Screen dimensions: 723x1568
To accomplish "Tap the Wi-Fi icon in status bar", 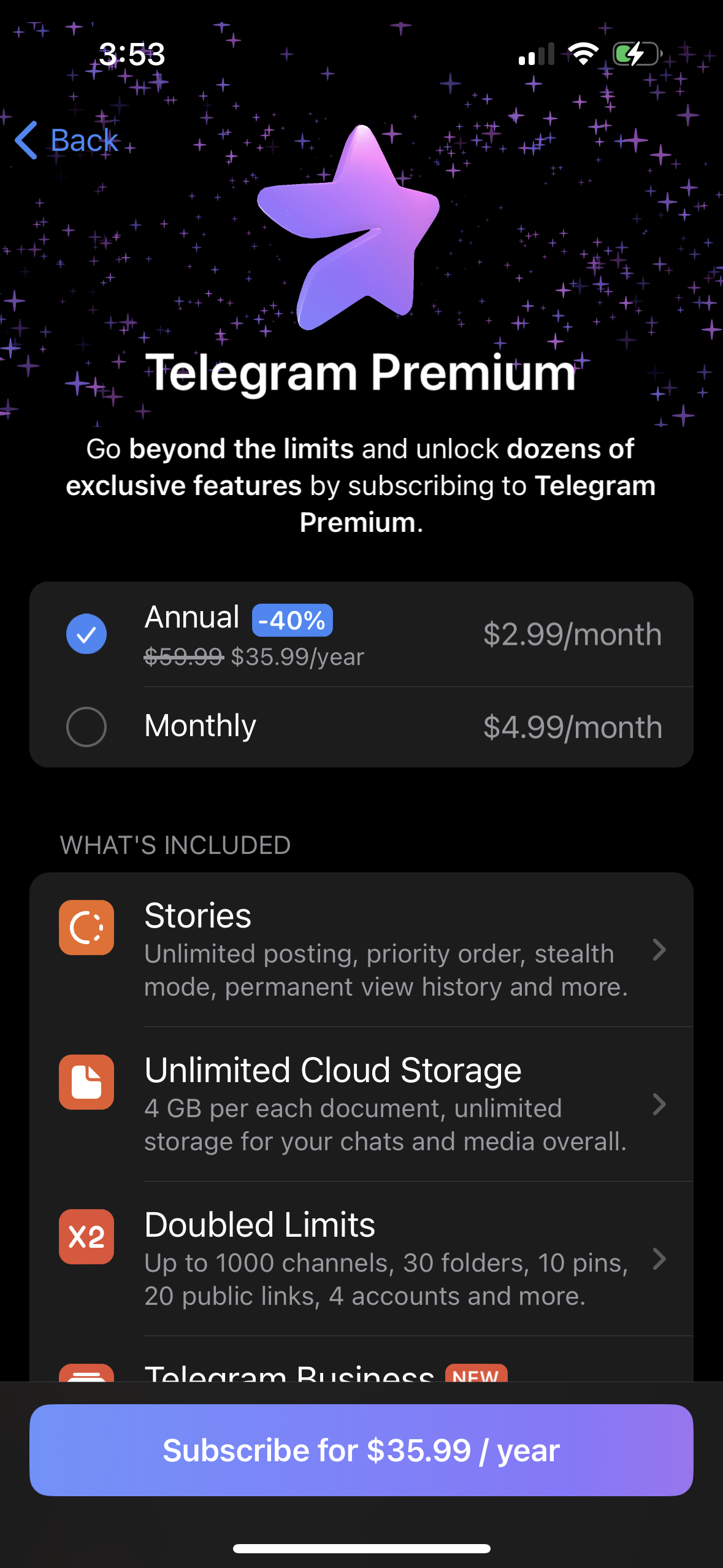I will tap(583, 54).
